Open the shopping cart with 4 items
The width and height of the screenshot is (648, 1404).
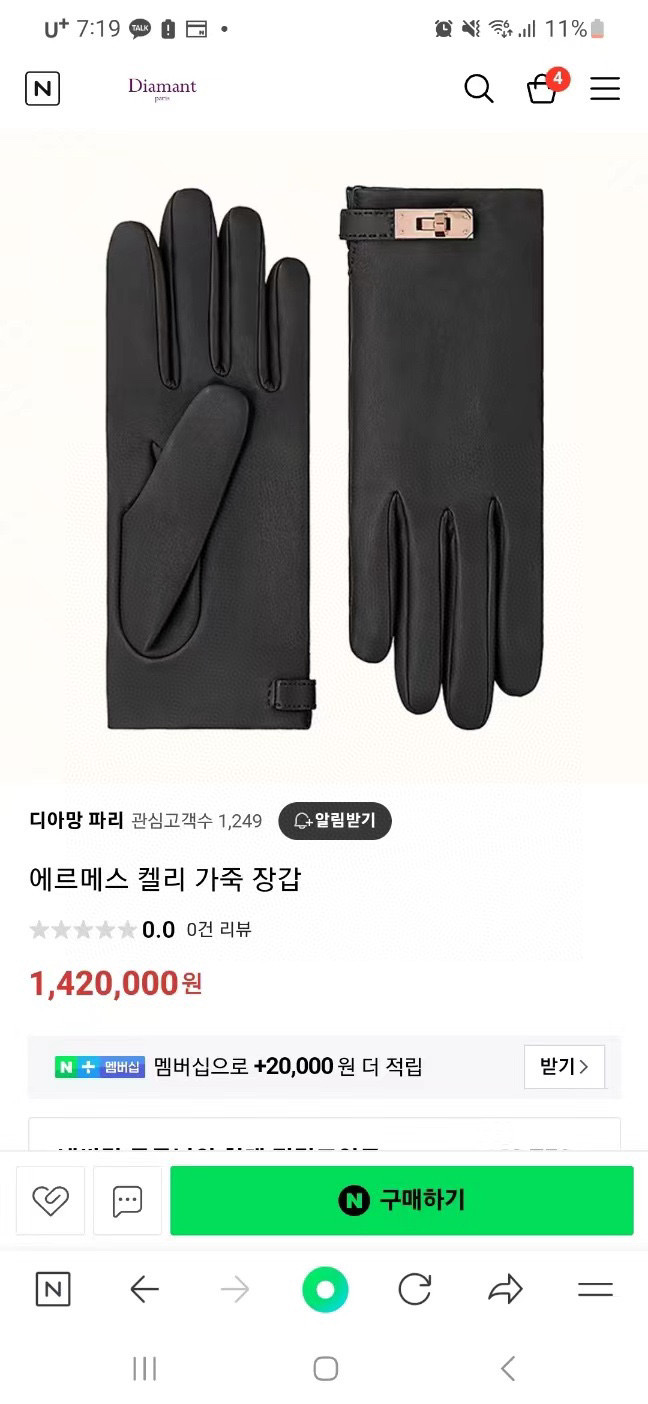[543, 89]
